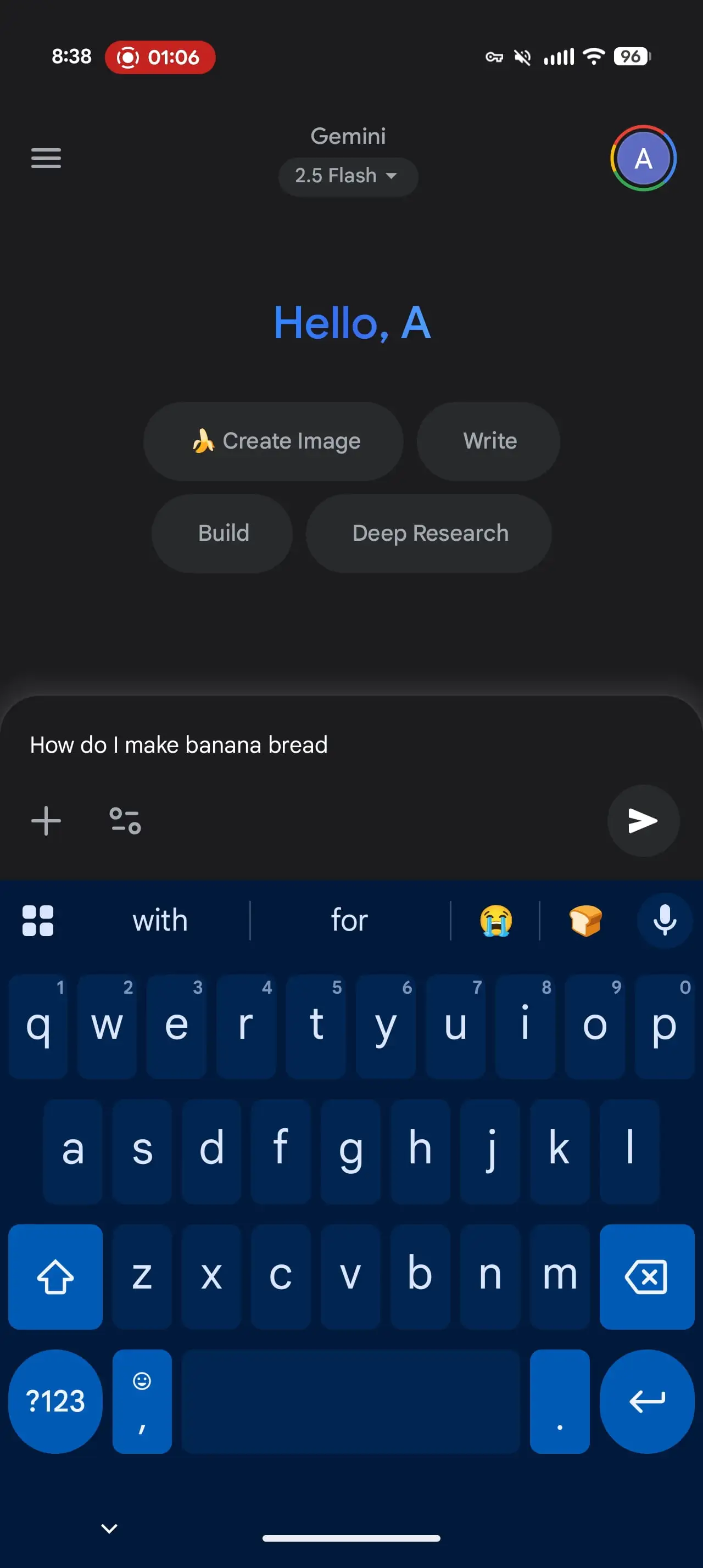Screen dimensions: 703x1568
Task: Expand the 2.5 Flash model selector
Action: (348, 176)
